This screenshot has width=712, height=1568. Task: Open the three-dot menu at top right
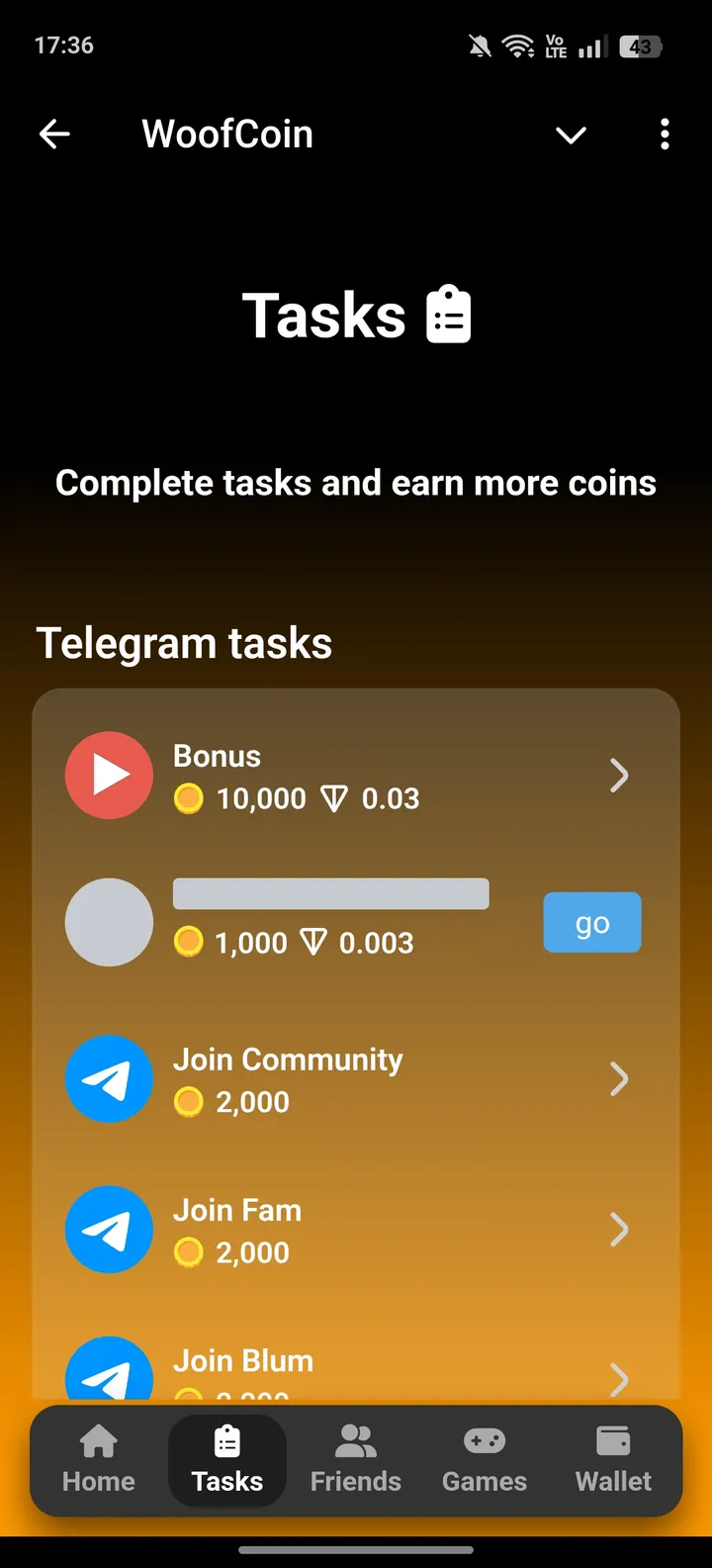tap(665, 134)
